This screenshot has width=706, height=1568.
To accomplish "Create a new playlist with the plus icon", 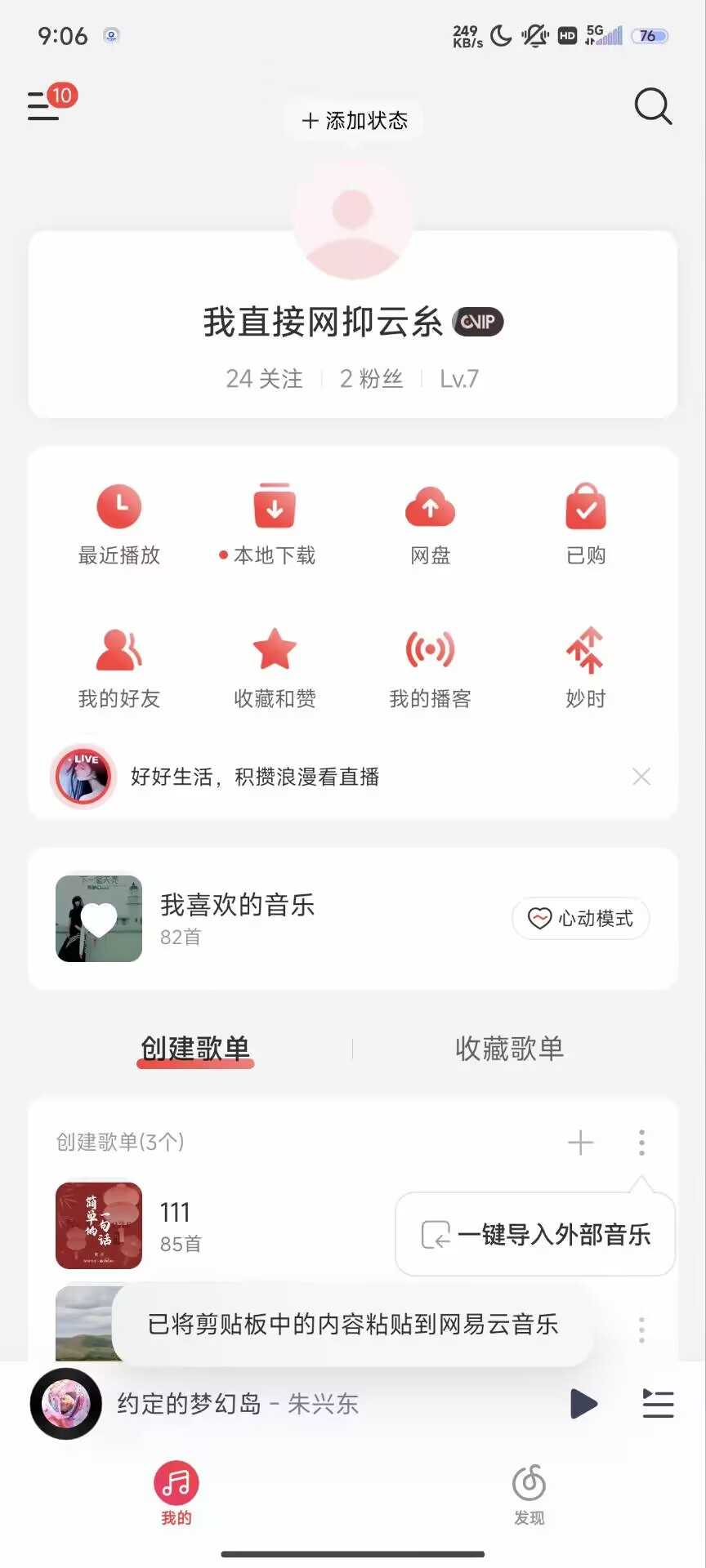I will click(x=580, y=1142).
